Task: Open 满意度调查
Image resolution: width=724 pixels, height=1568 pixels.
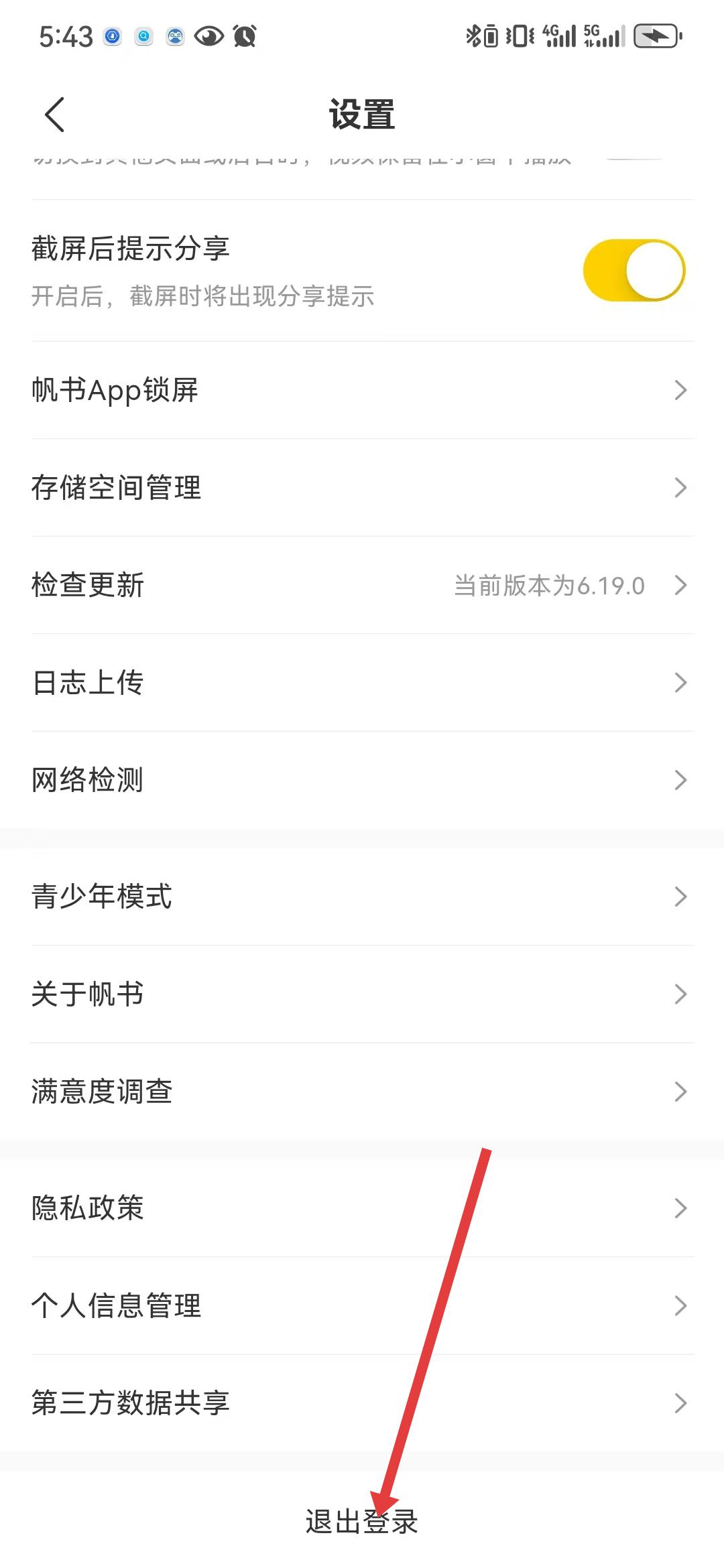Action: point(362,1092)
